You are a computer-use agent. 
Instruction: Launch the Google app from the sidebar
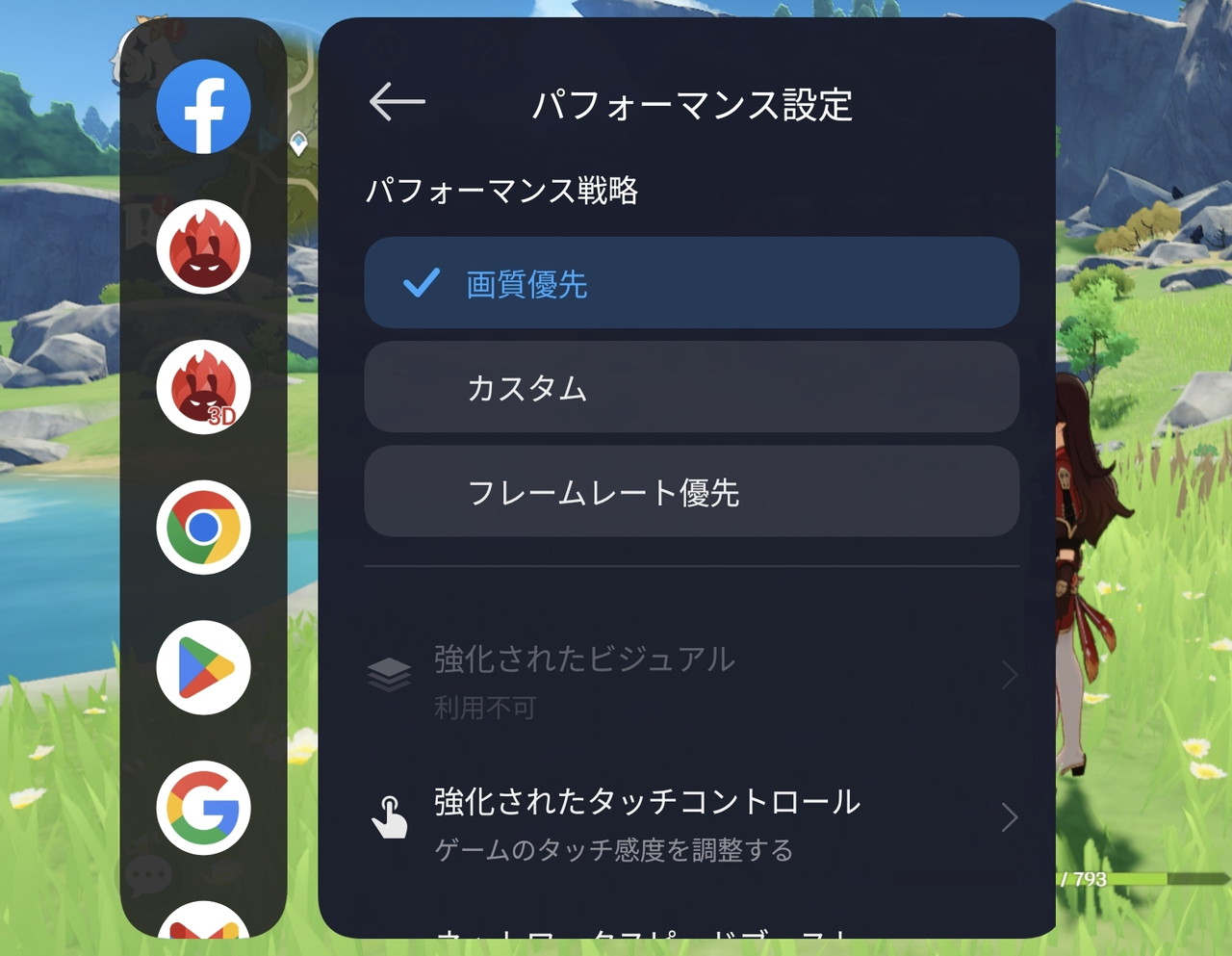coord(204,808)
